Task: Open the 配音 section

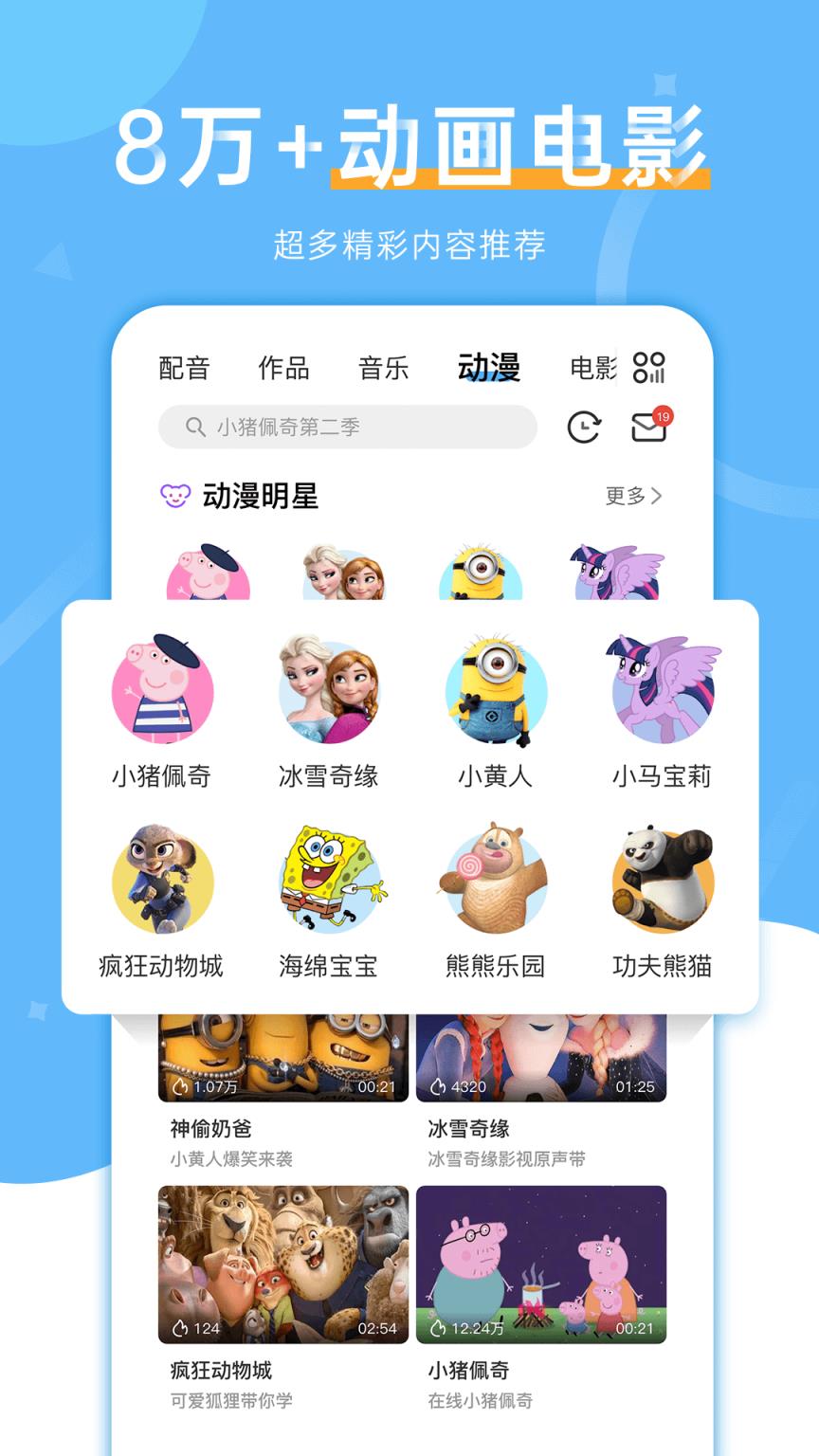Action: [186, 369]
